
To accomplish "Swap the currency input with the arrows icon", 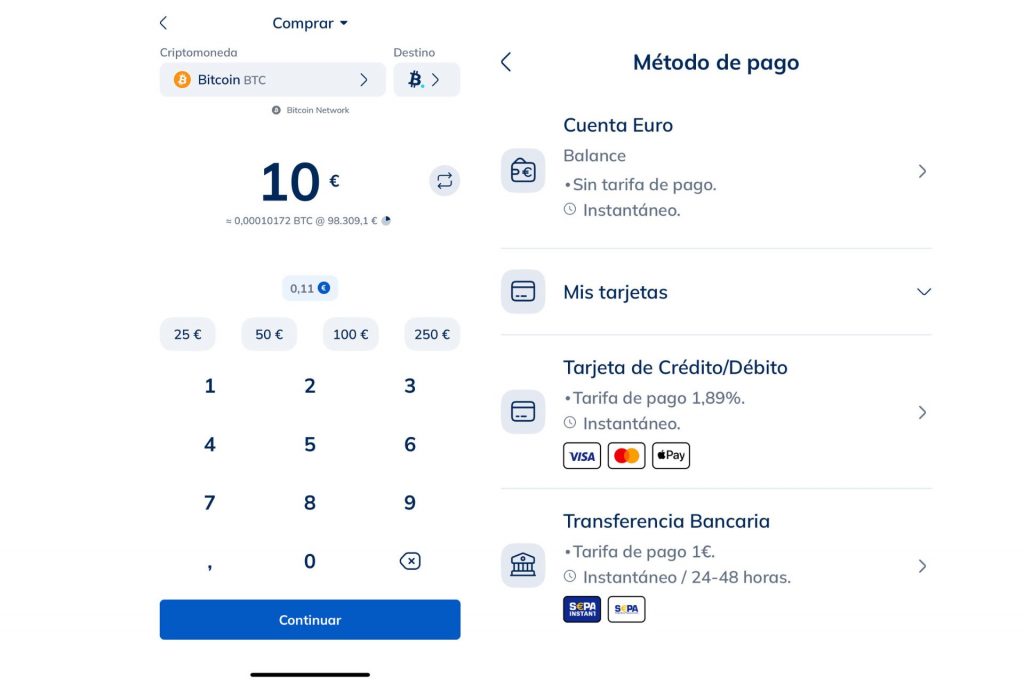I will [x=444, y=181].
